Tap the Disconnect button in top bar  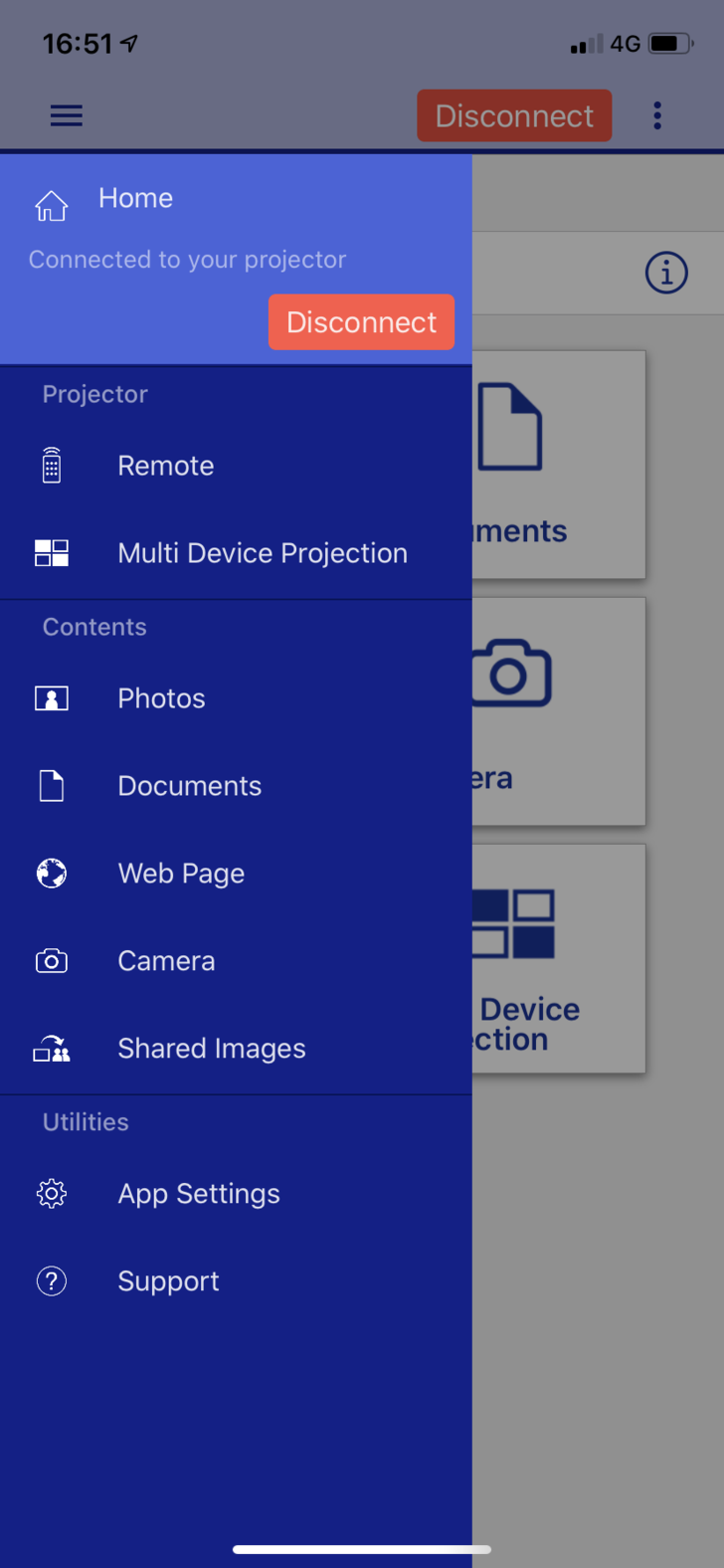514,115
